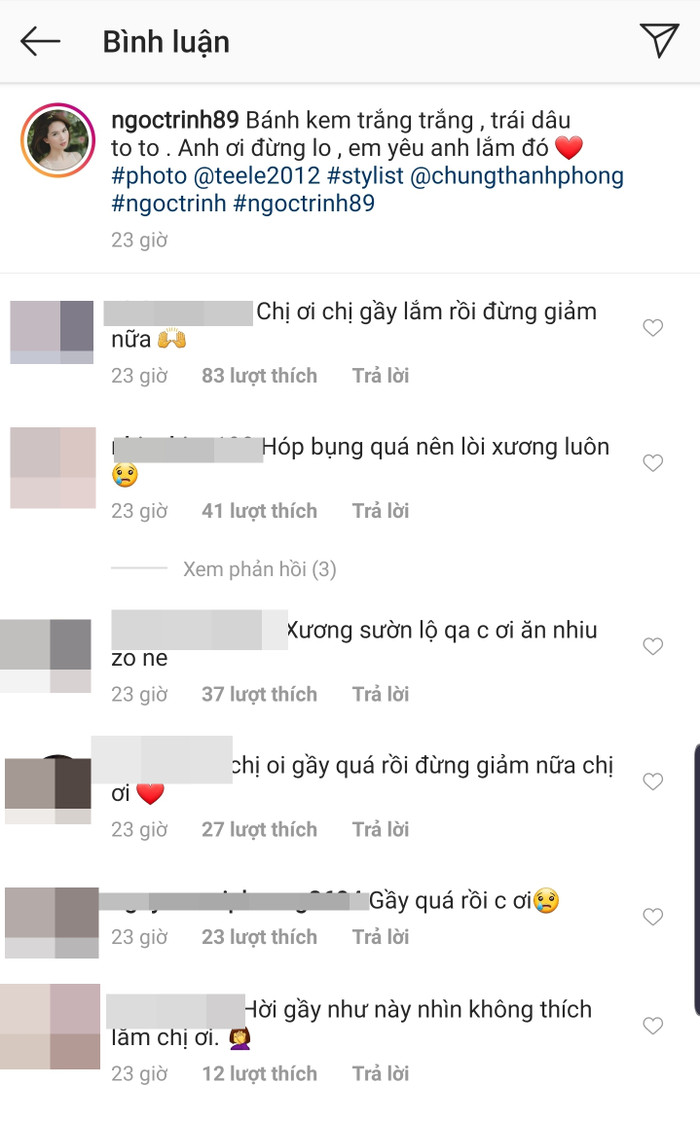View the 37 lượt thích list
This screenshot has width=700, height=1128.
[259, 694]
